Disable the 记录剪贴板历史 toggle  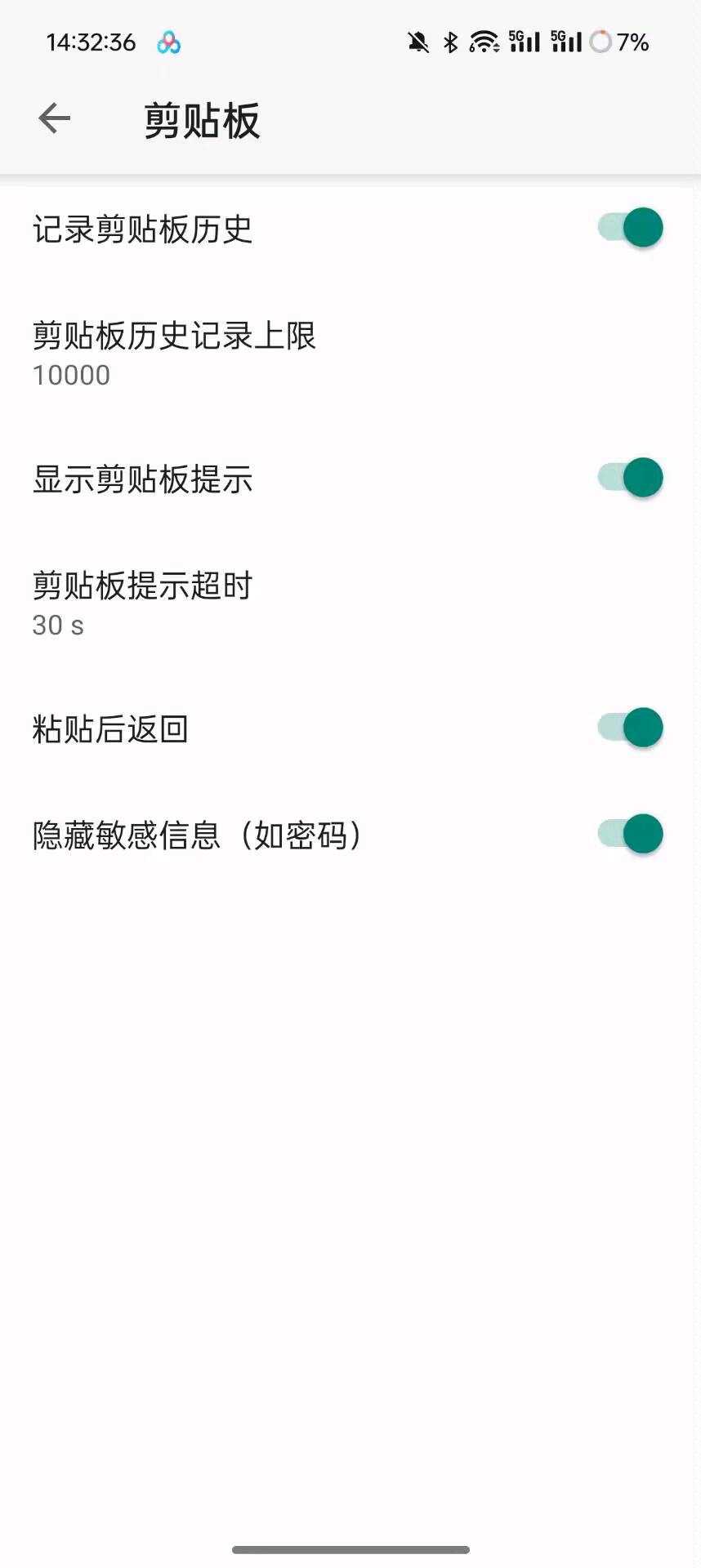coord(630,228)
